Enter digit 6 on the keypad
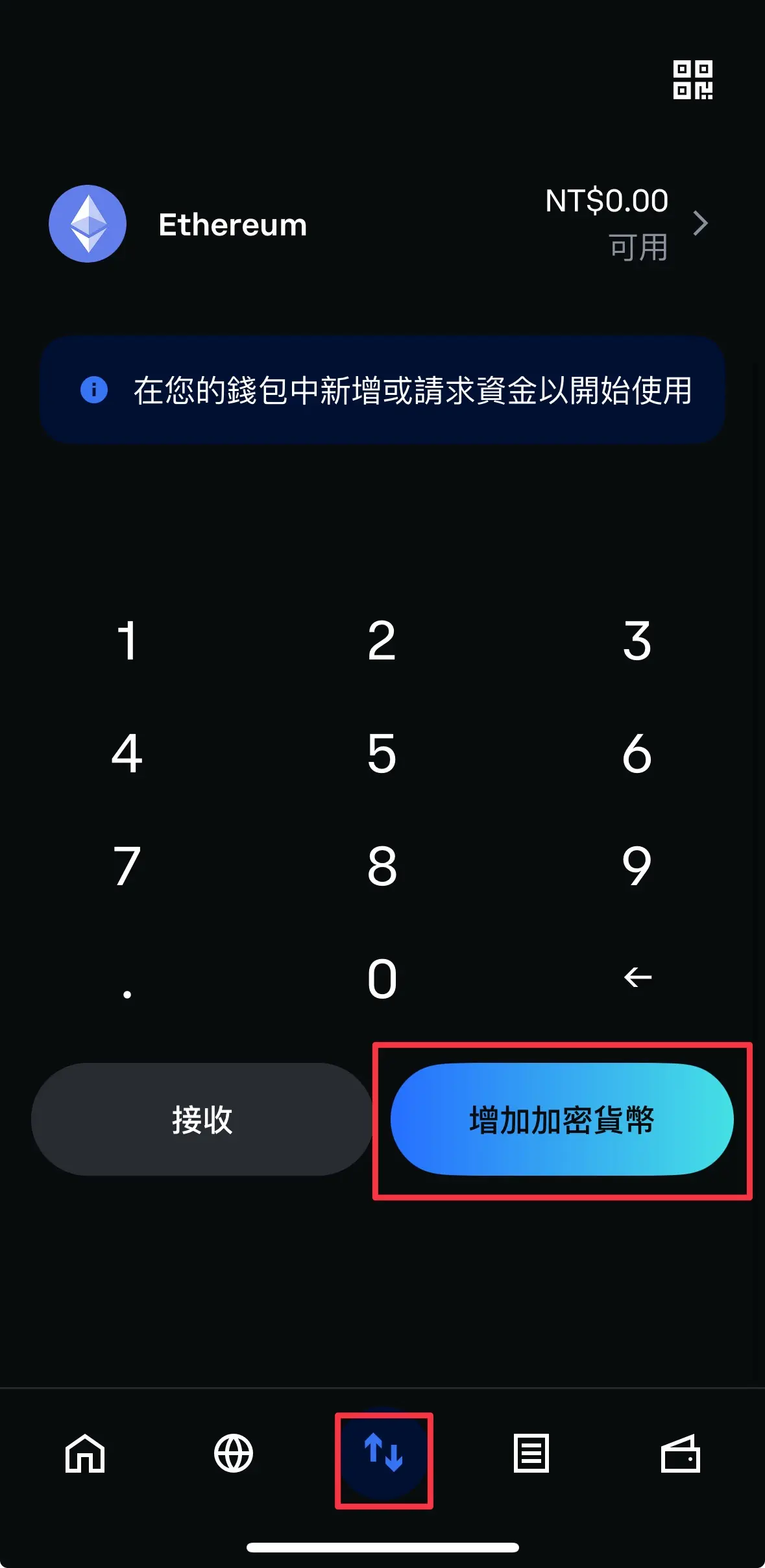 pos(637,754)
